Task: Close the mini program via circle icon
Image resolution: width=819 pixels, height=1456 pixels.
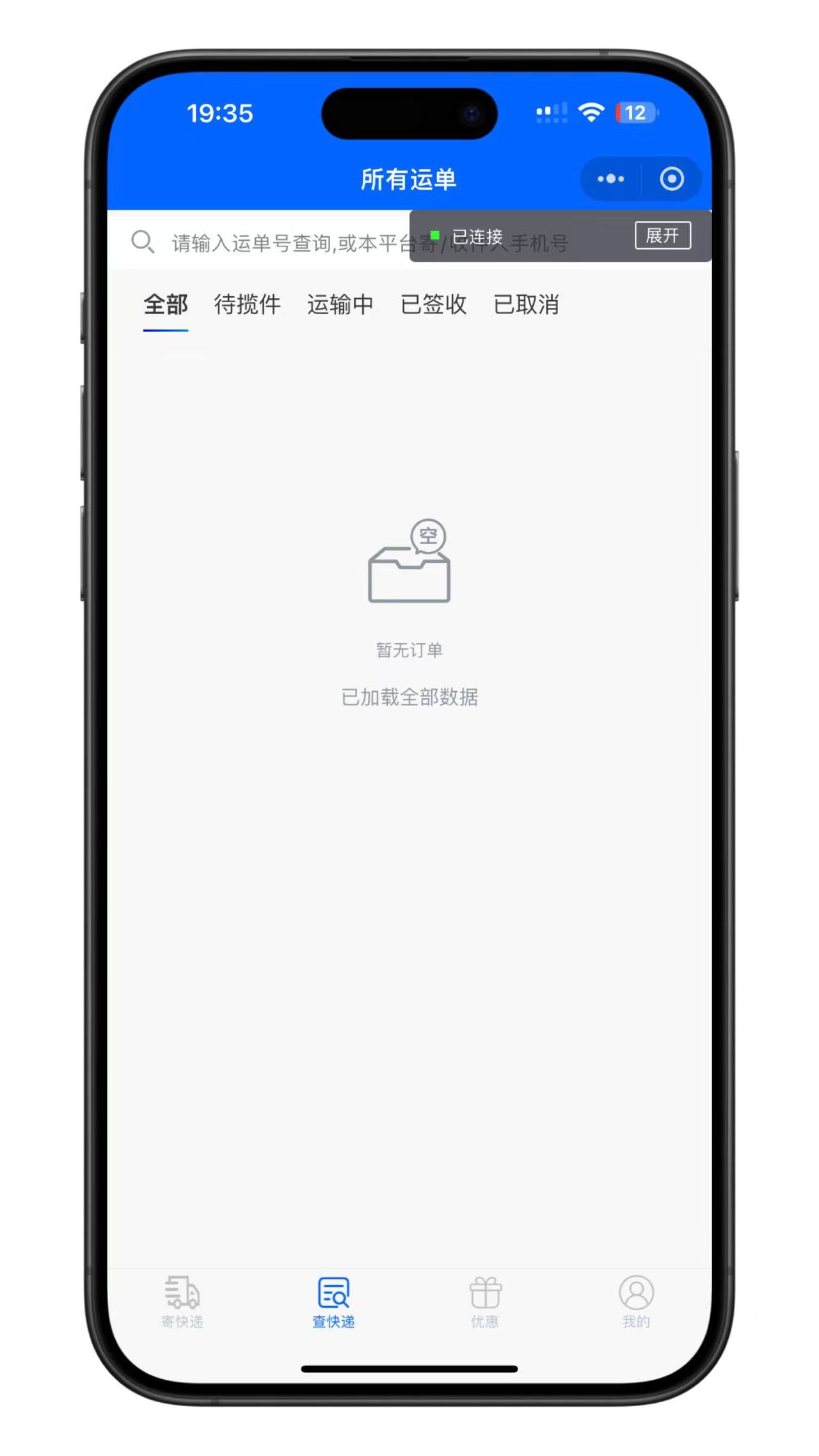Action: pos(671,179)
